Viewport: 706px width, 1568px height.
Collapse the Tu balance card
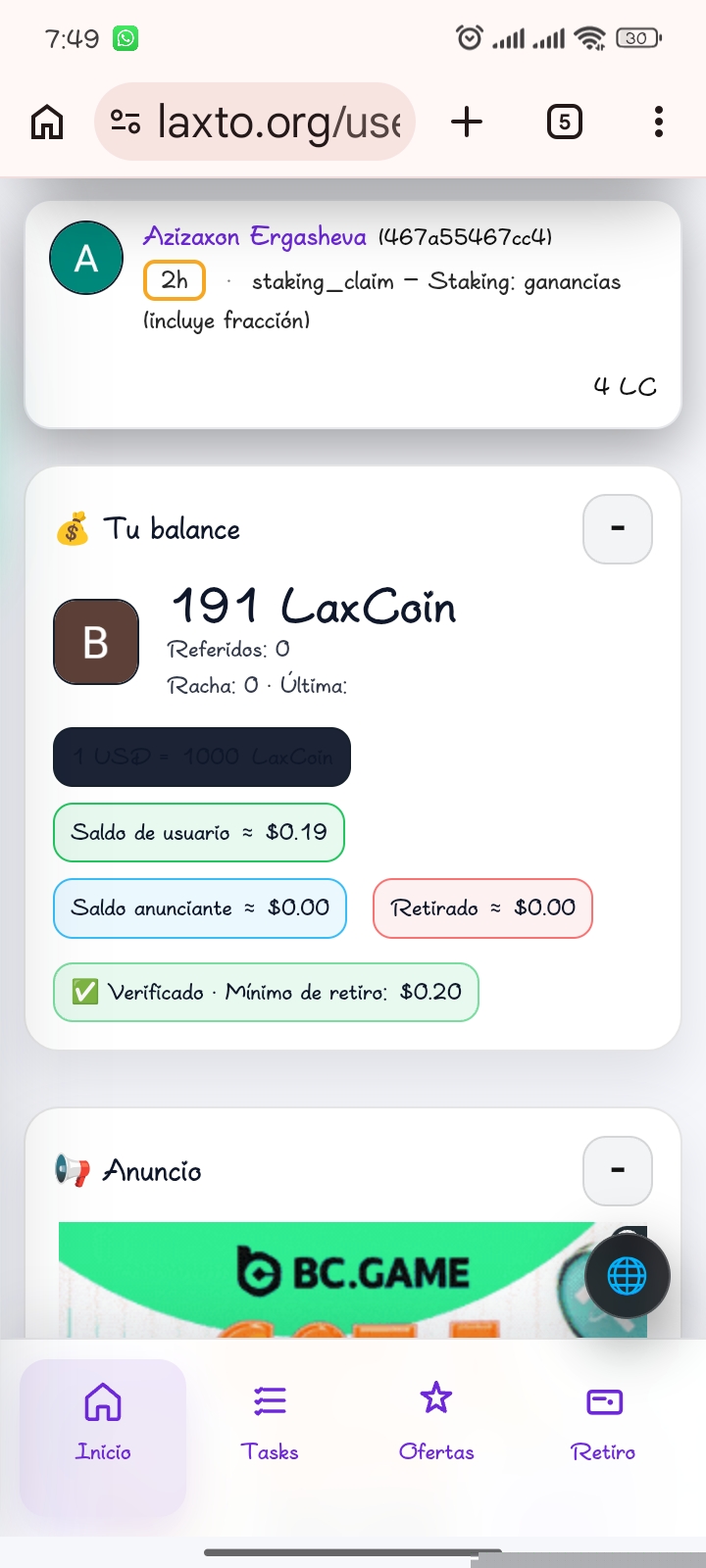pos(617,529)
